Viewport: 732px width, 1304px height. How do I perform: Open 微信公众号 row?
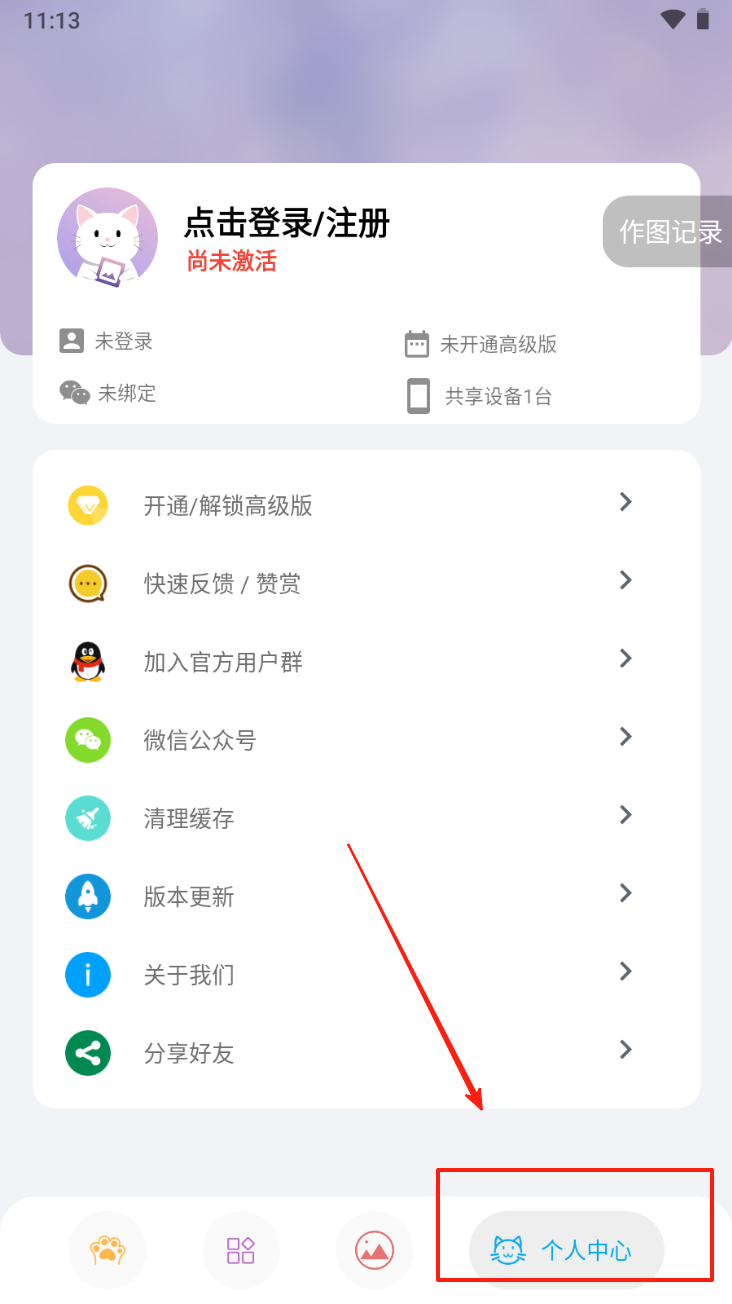(366, 740)
